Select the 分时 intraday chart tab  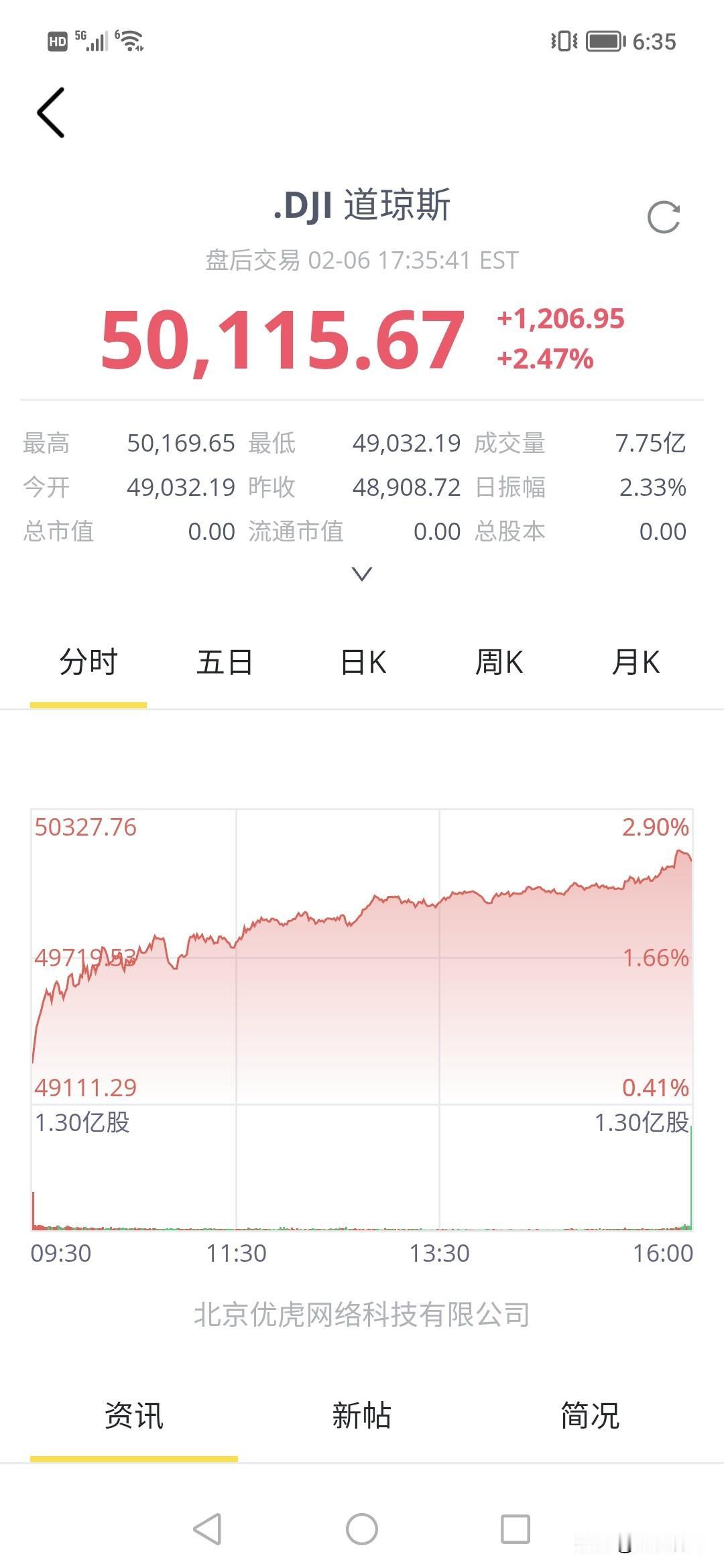89,661
